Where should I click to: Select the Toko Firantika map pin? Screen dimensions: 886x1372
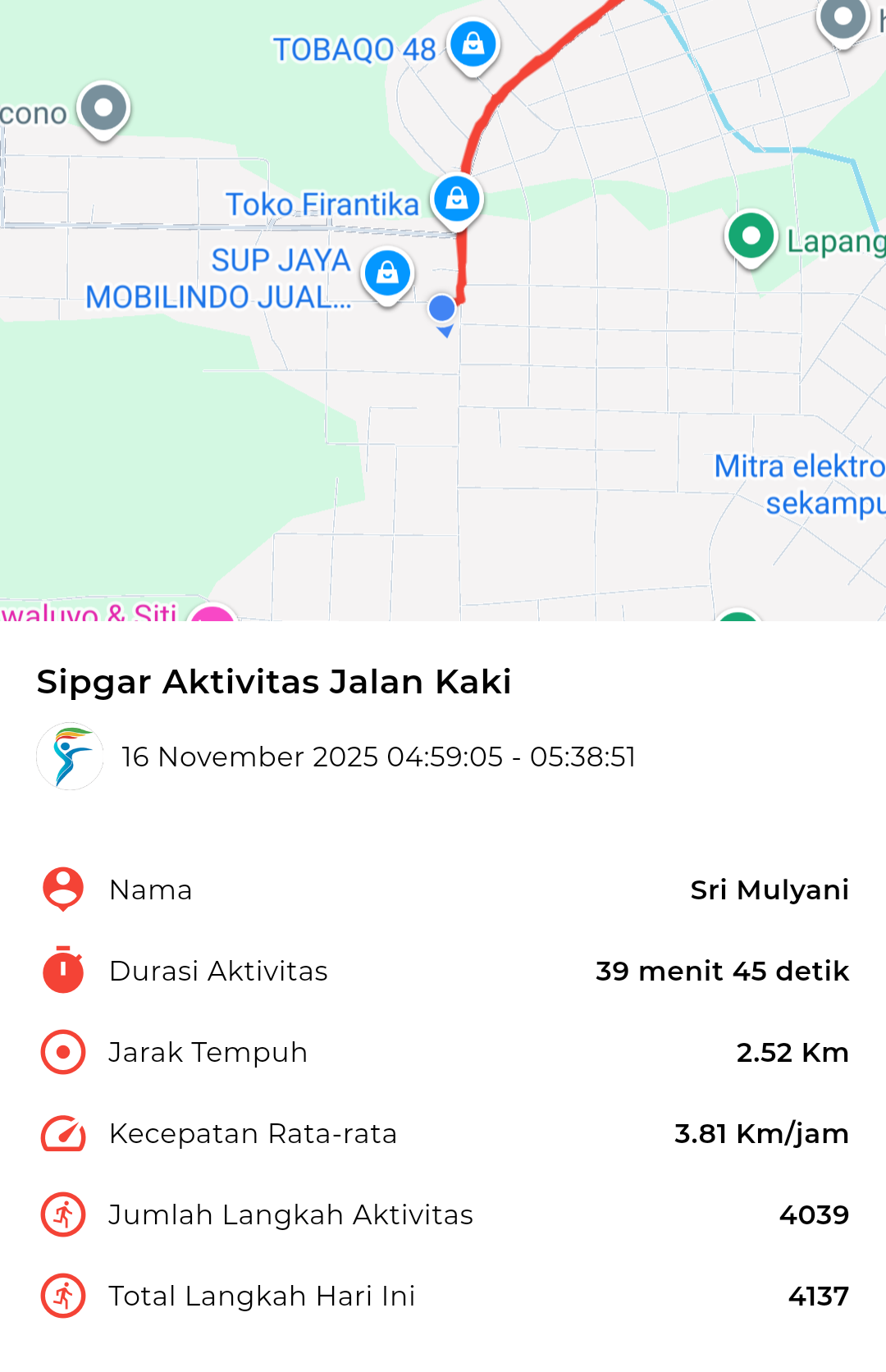point(457,199)
